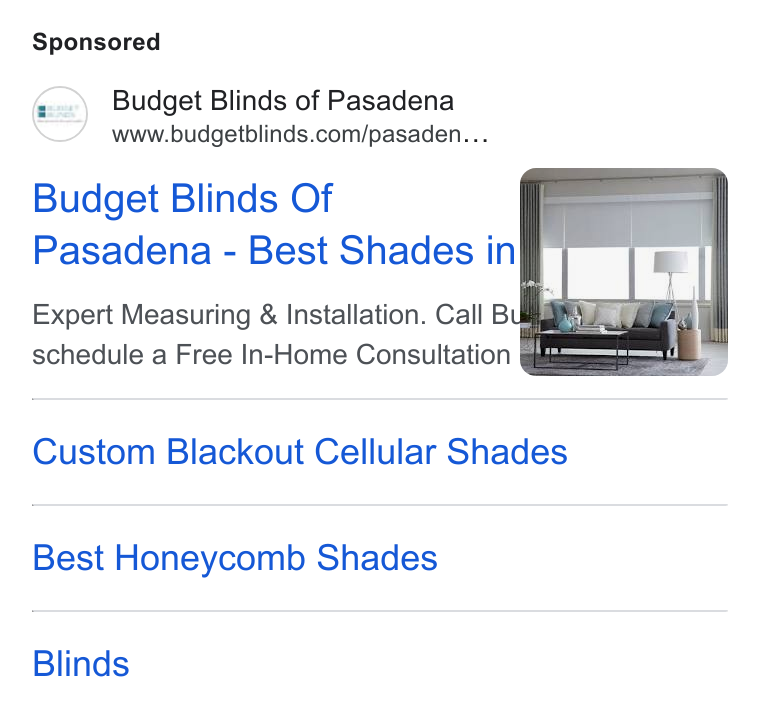Open the Budget Blinds Of Pasadena ad headline
The width and height of the screenshot is (760, 716).
[x=274, y=224]
